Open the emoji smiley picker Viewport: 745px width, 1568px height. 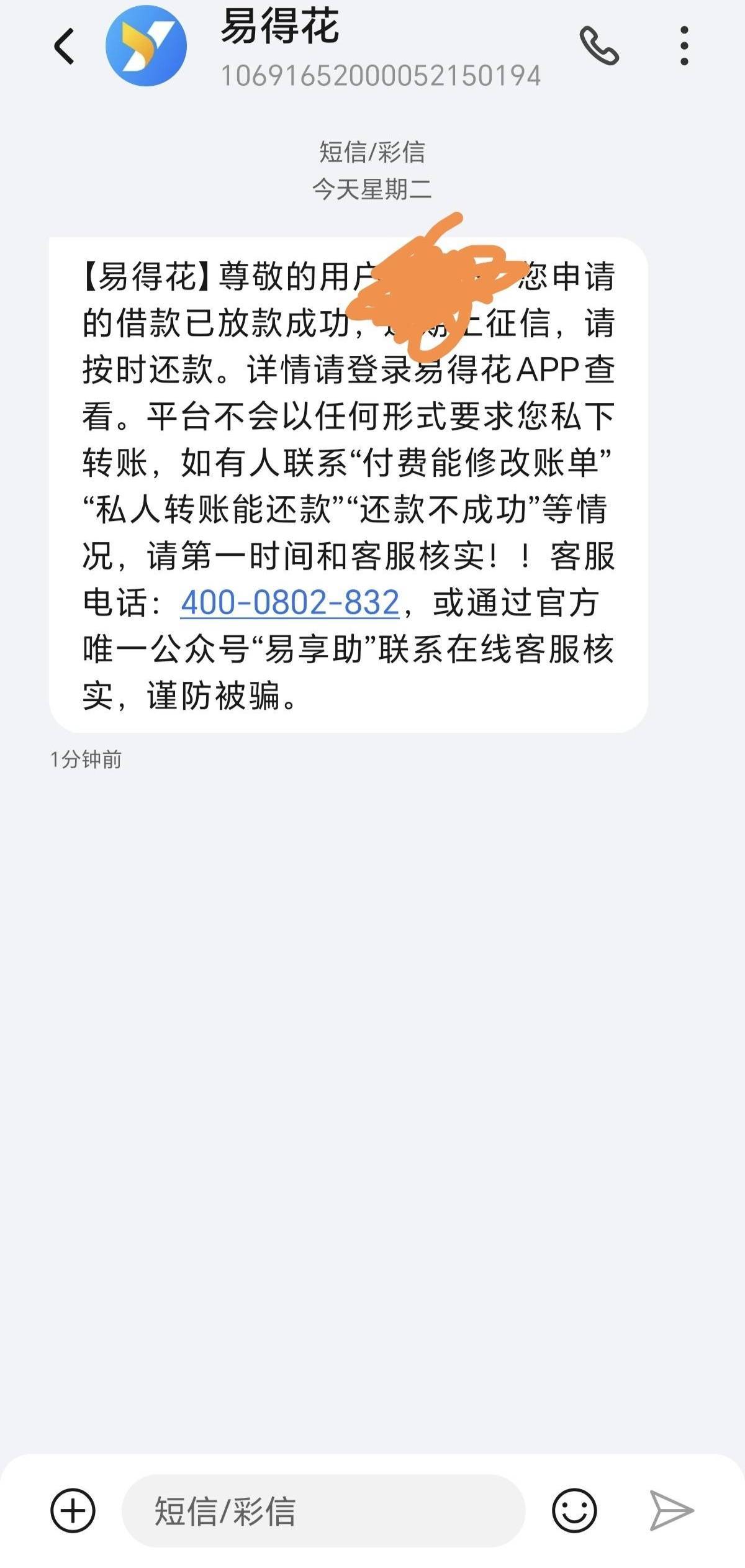[574, 1510]
